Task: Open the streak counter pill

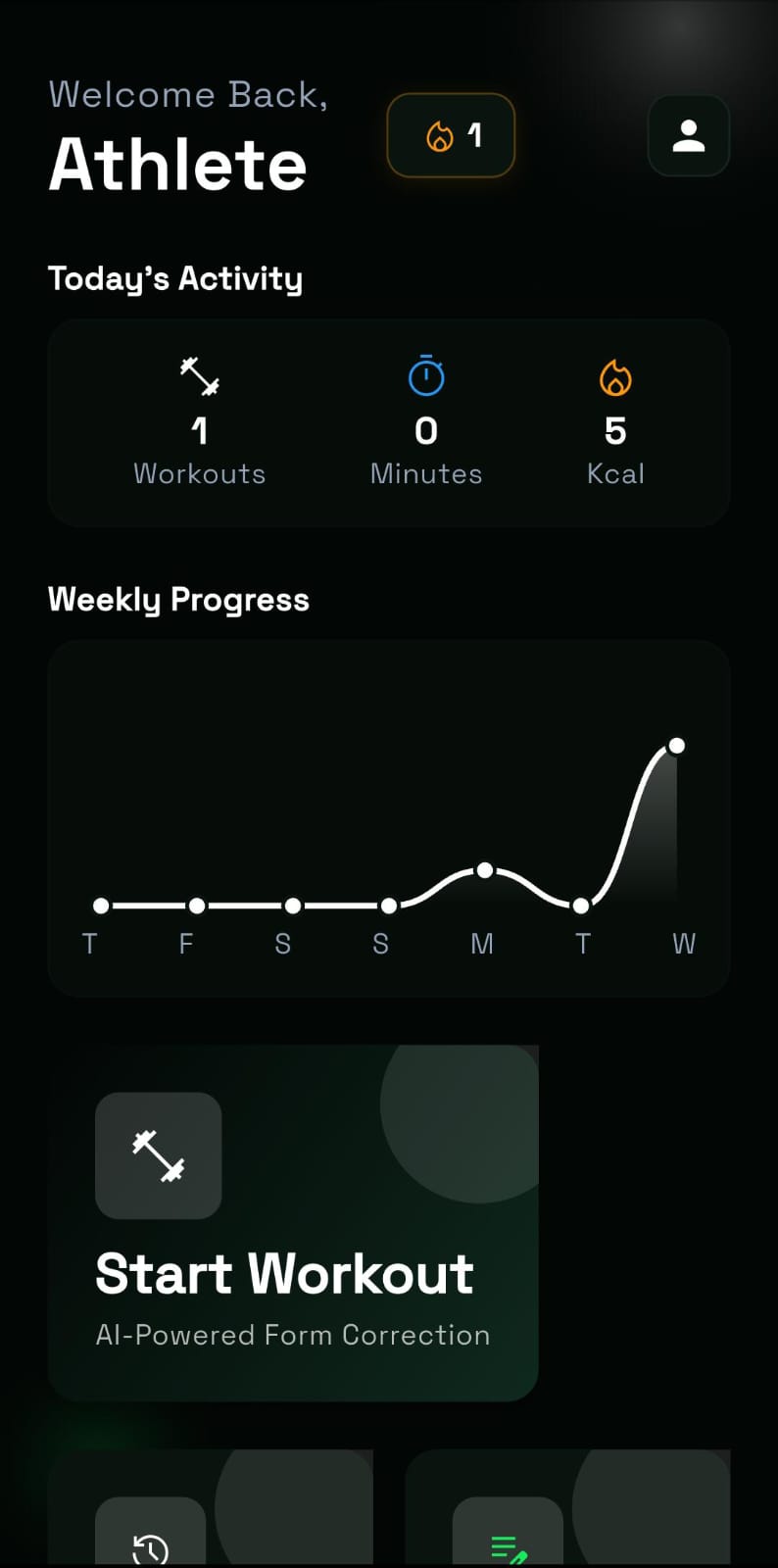Action: [x=451, y=135]
